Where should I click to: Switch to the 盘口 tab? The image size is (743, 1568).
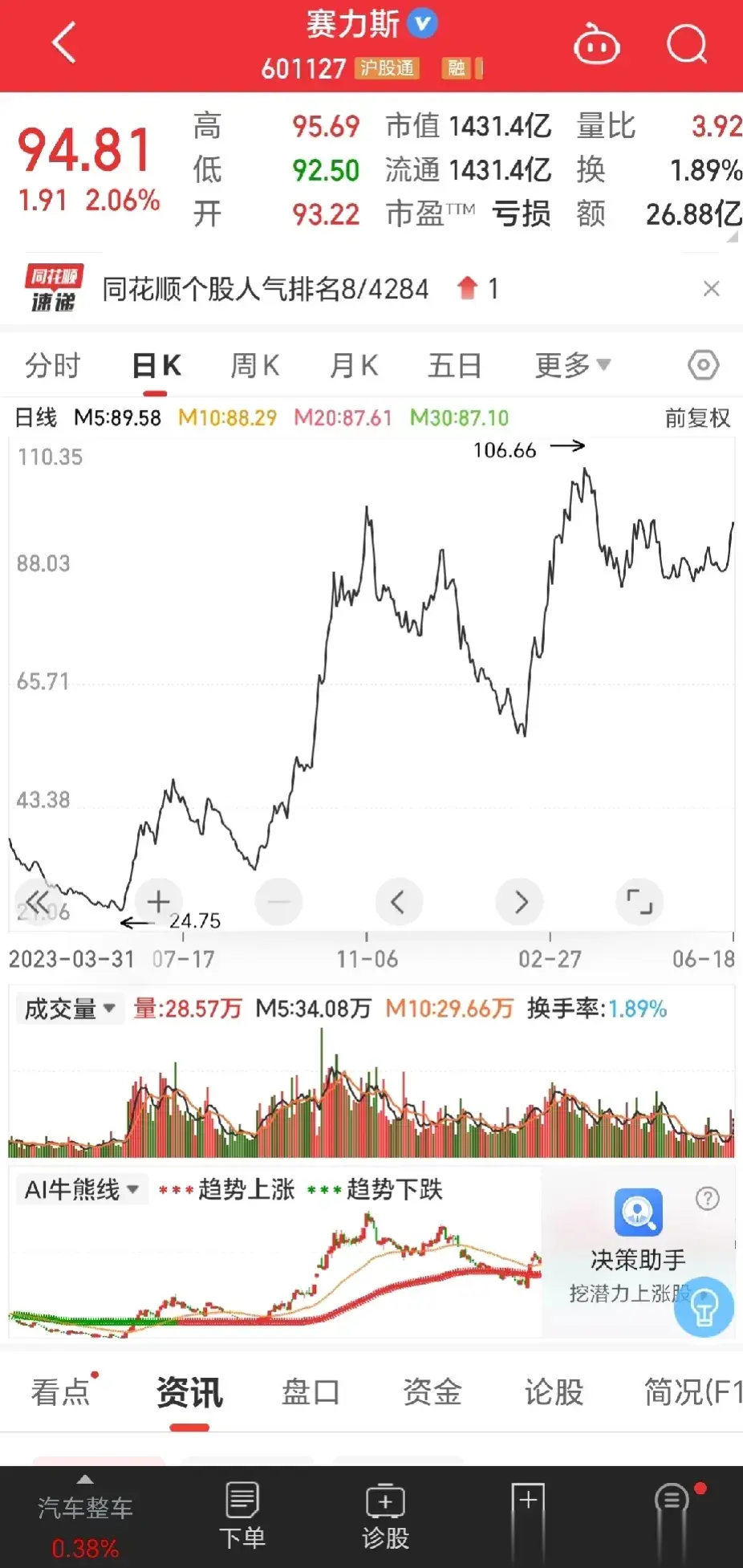point(311,1391)
